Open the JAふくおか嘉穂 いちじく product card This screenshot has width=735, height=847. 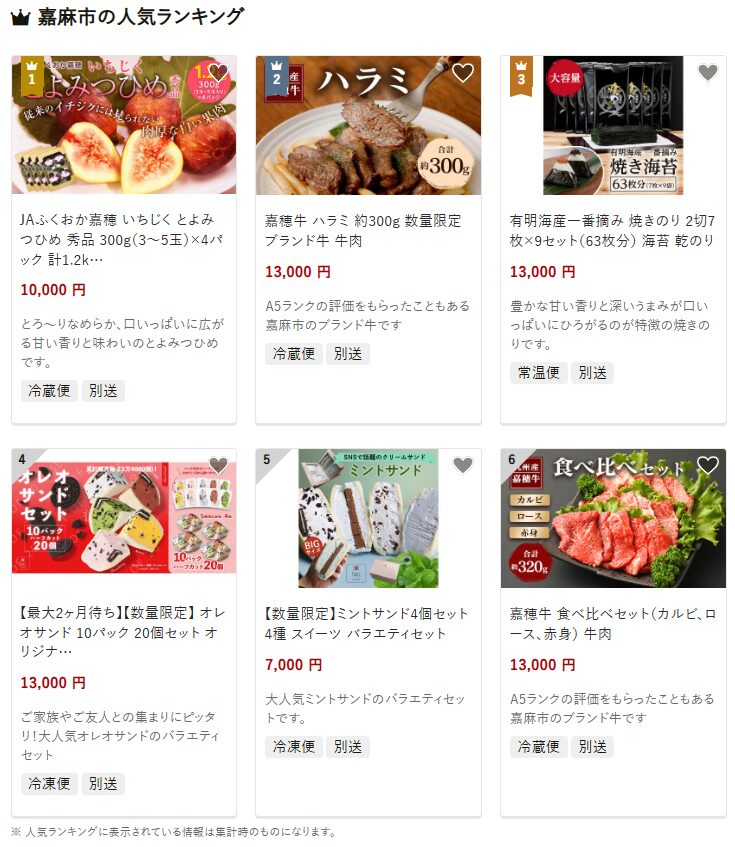(123, 239)
